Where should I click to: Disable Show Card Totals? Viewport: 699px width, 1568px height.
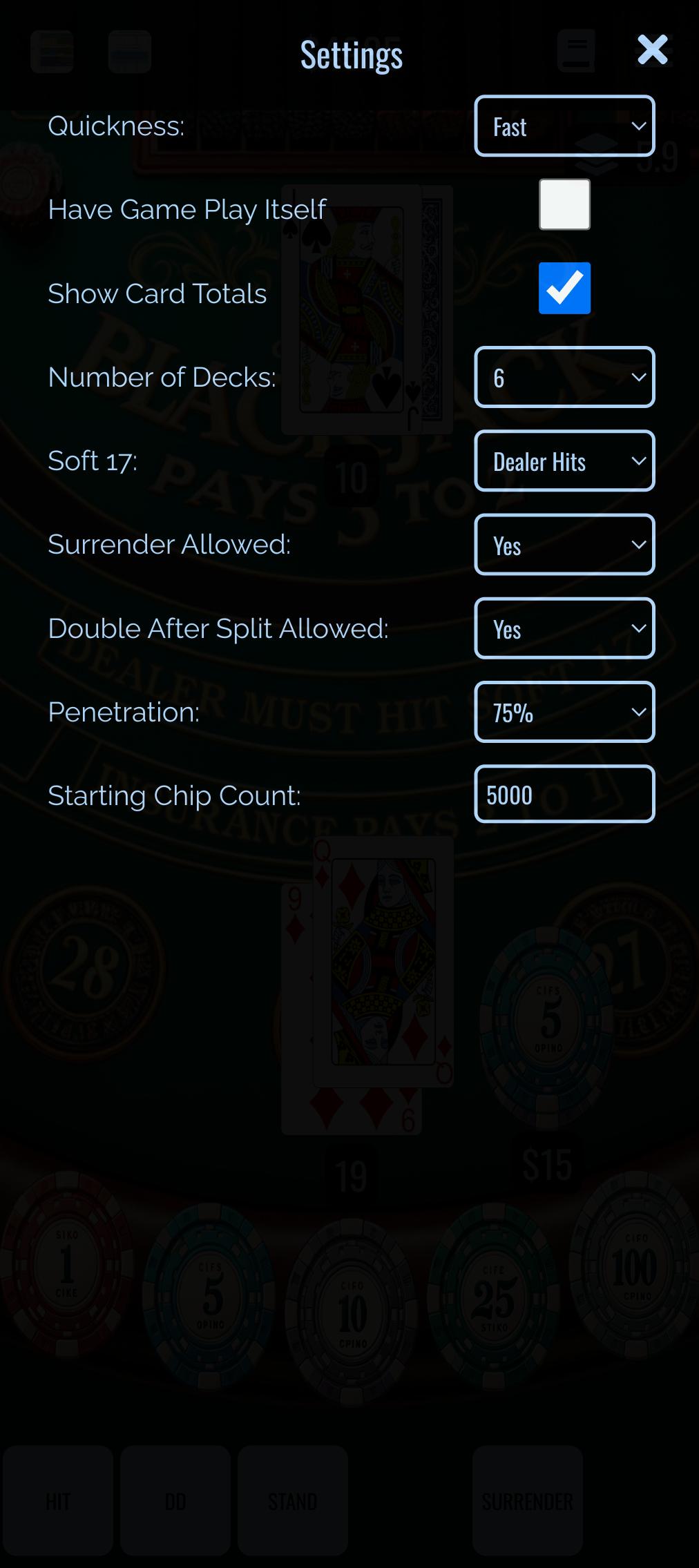pos(564,287)
